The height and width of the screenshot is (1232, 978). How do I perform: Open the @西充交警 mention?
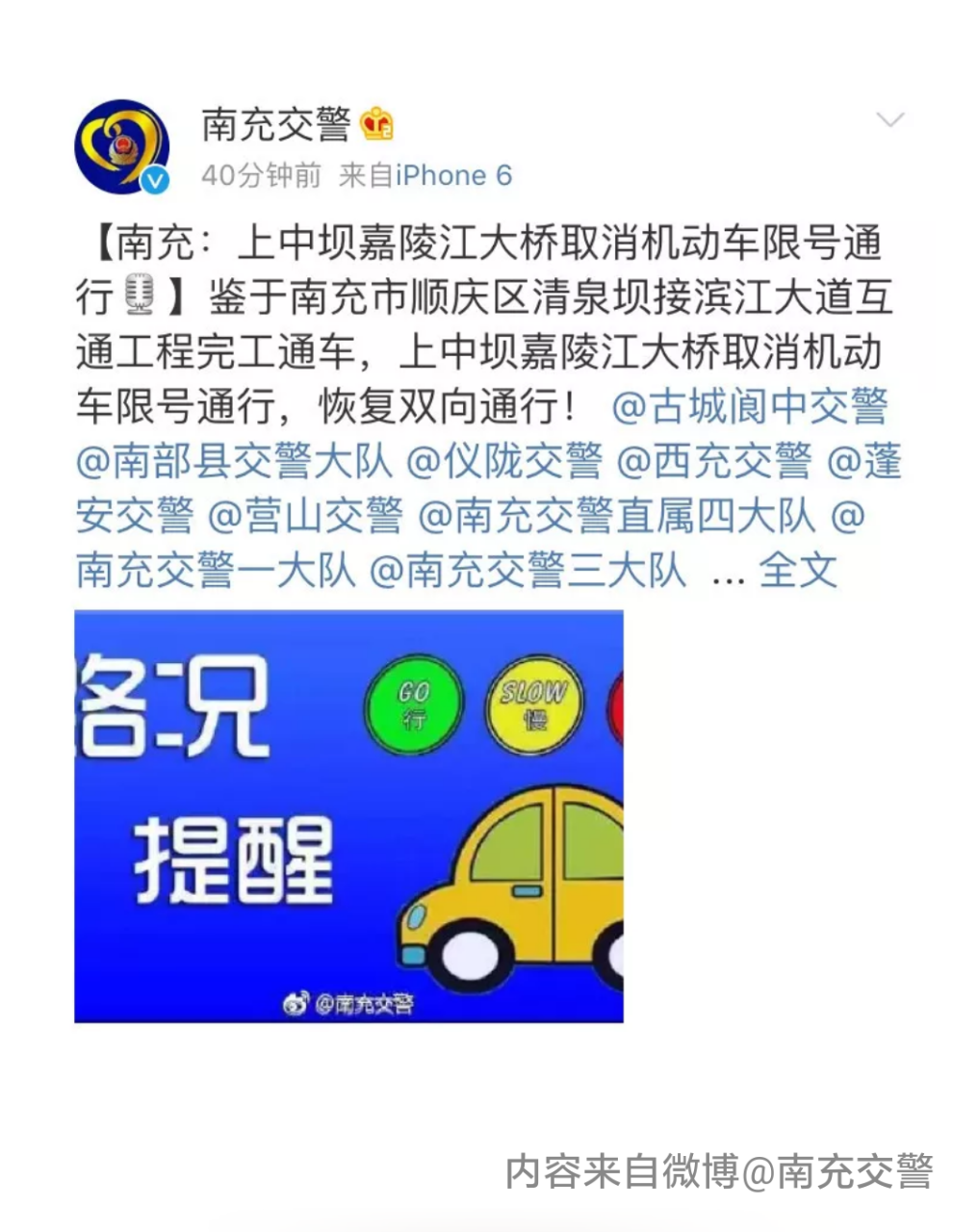click(x=713, y=461)
